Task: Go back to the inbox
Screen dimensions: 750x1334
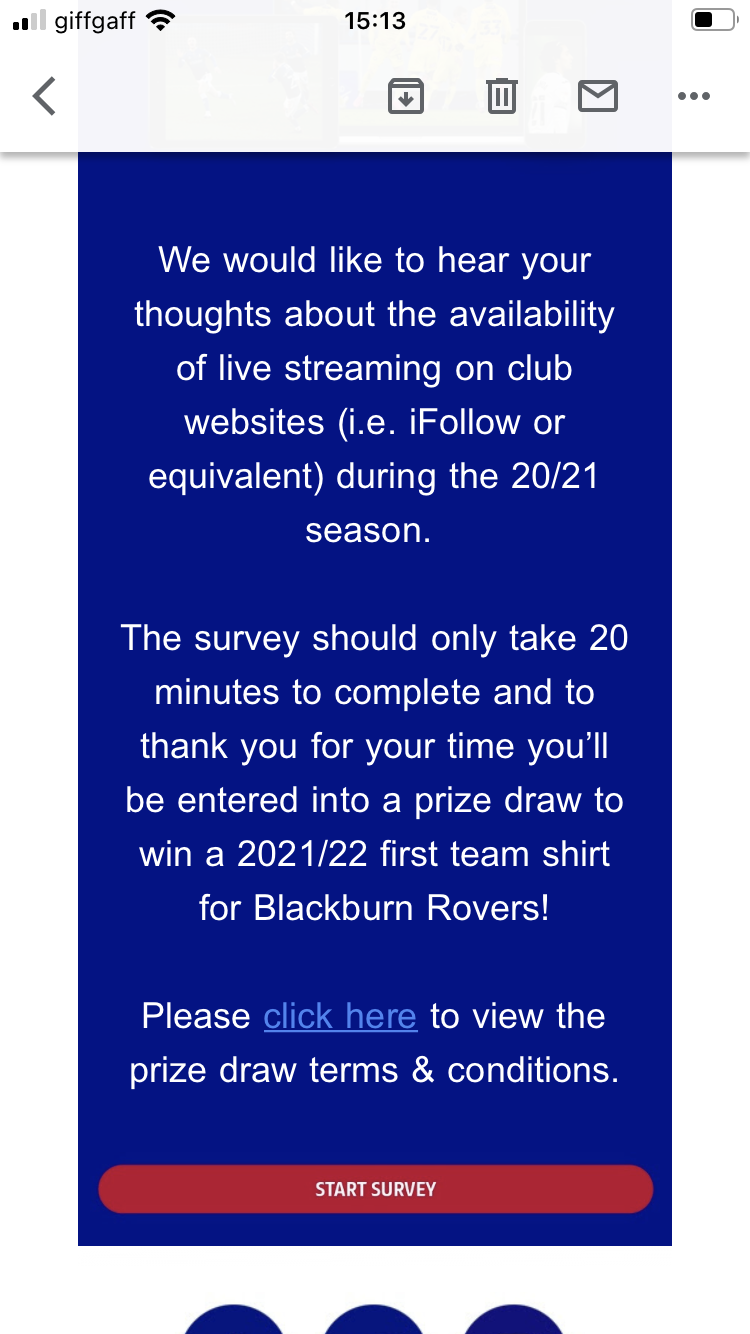Action: tap(44, 96)
